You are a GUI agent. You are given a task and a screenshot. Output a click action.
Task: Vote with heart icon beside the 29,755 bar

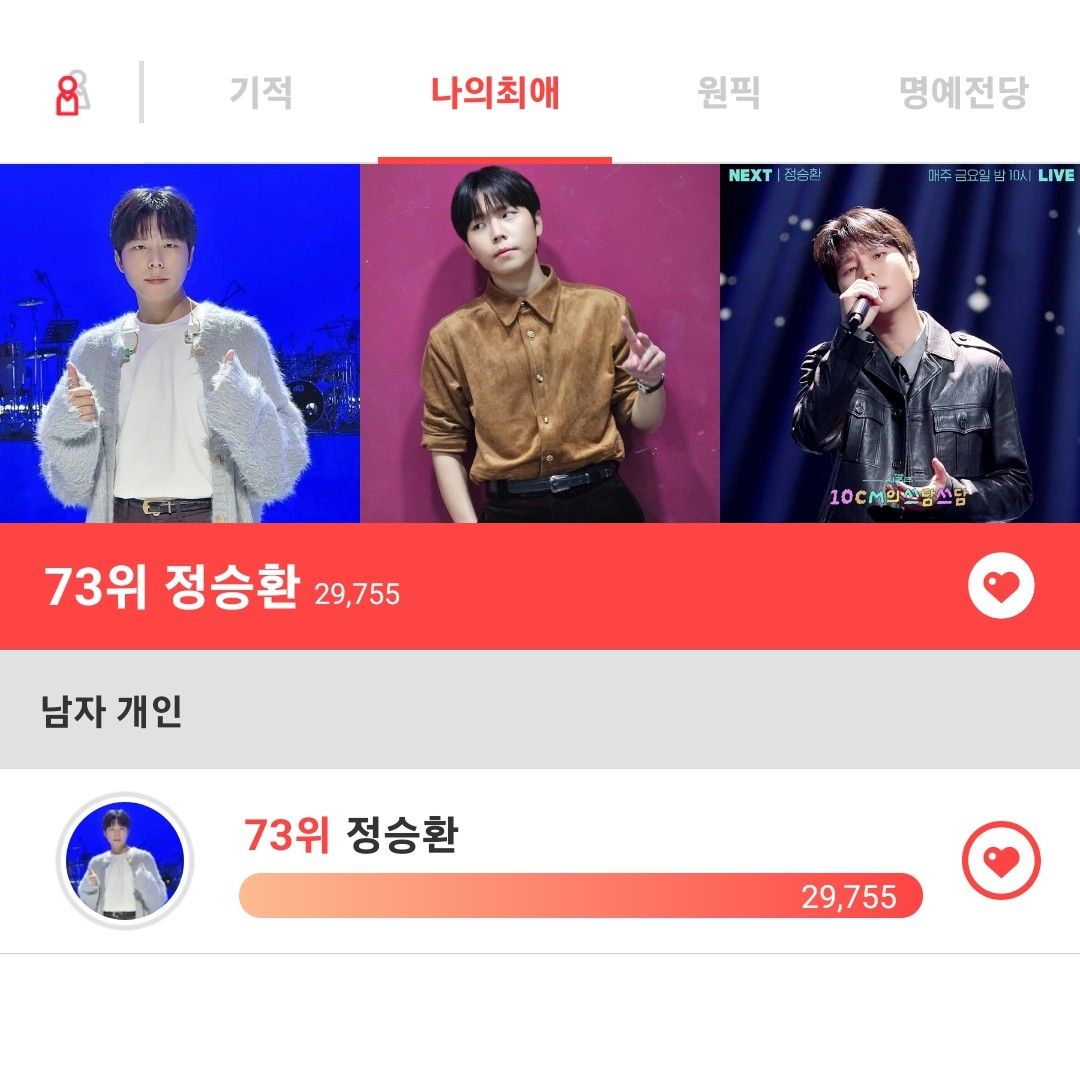click(1000, 860)
